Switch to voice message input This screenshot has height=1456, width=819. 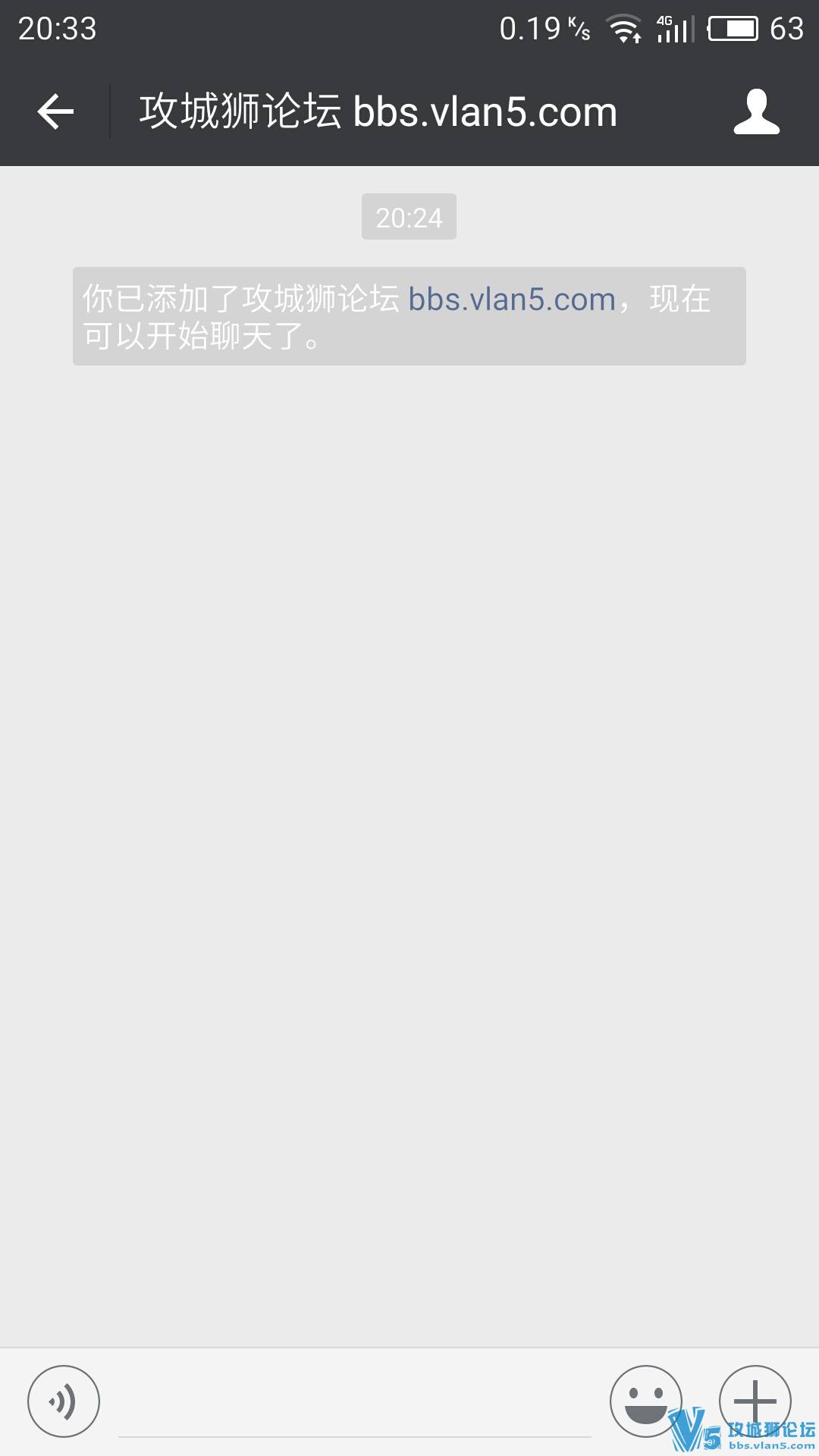tap(64, 1401)
